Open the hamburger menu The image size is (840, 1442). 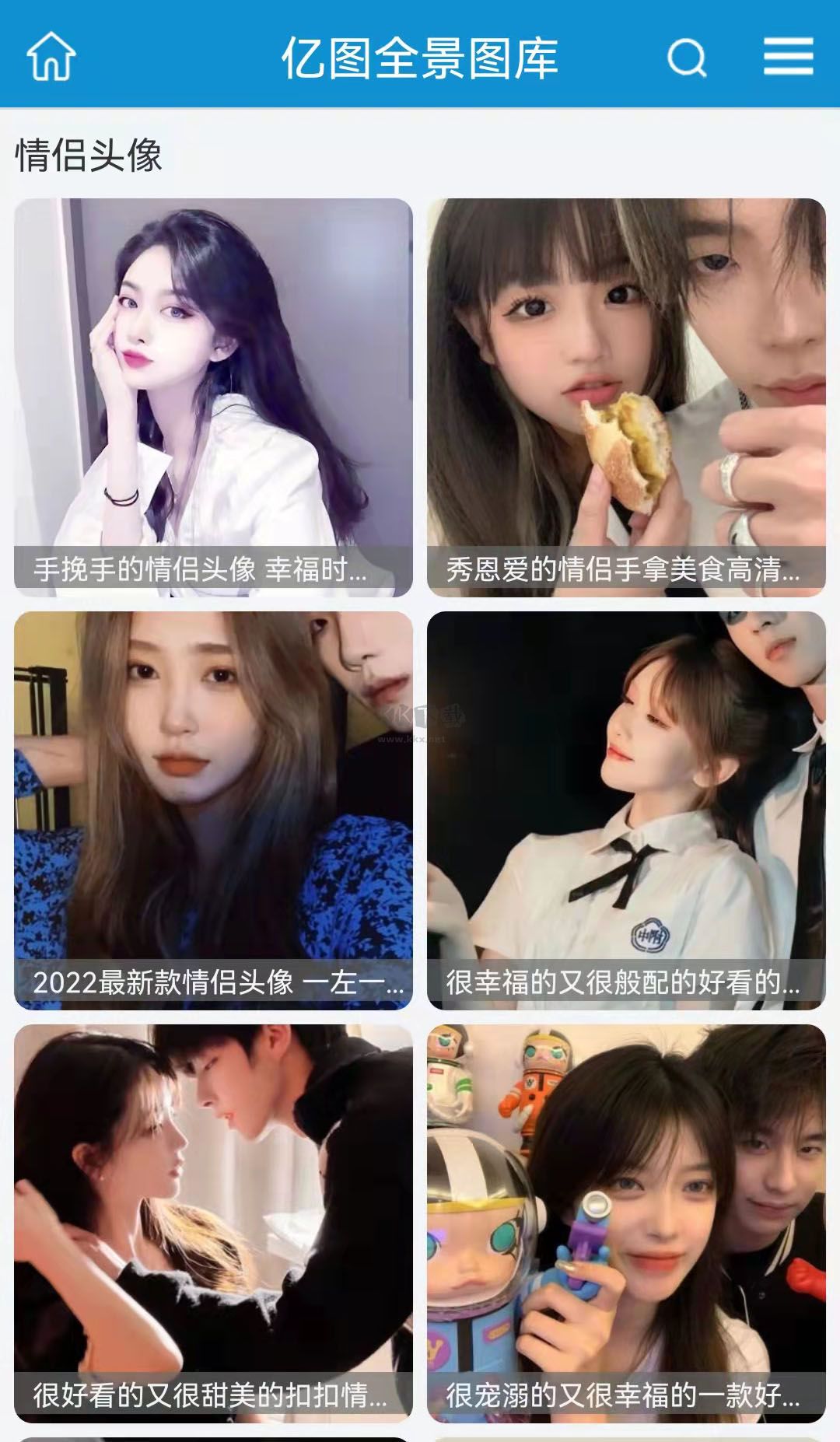point(788,57)
